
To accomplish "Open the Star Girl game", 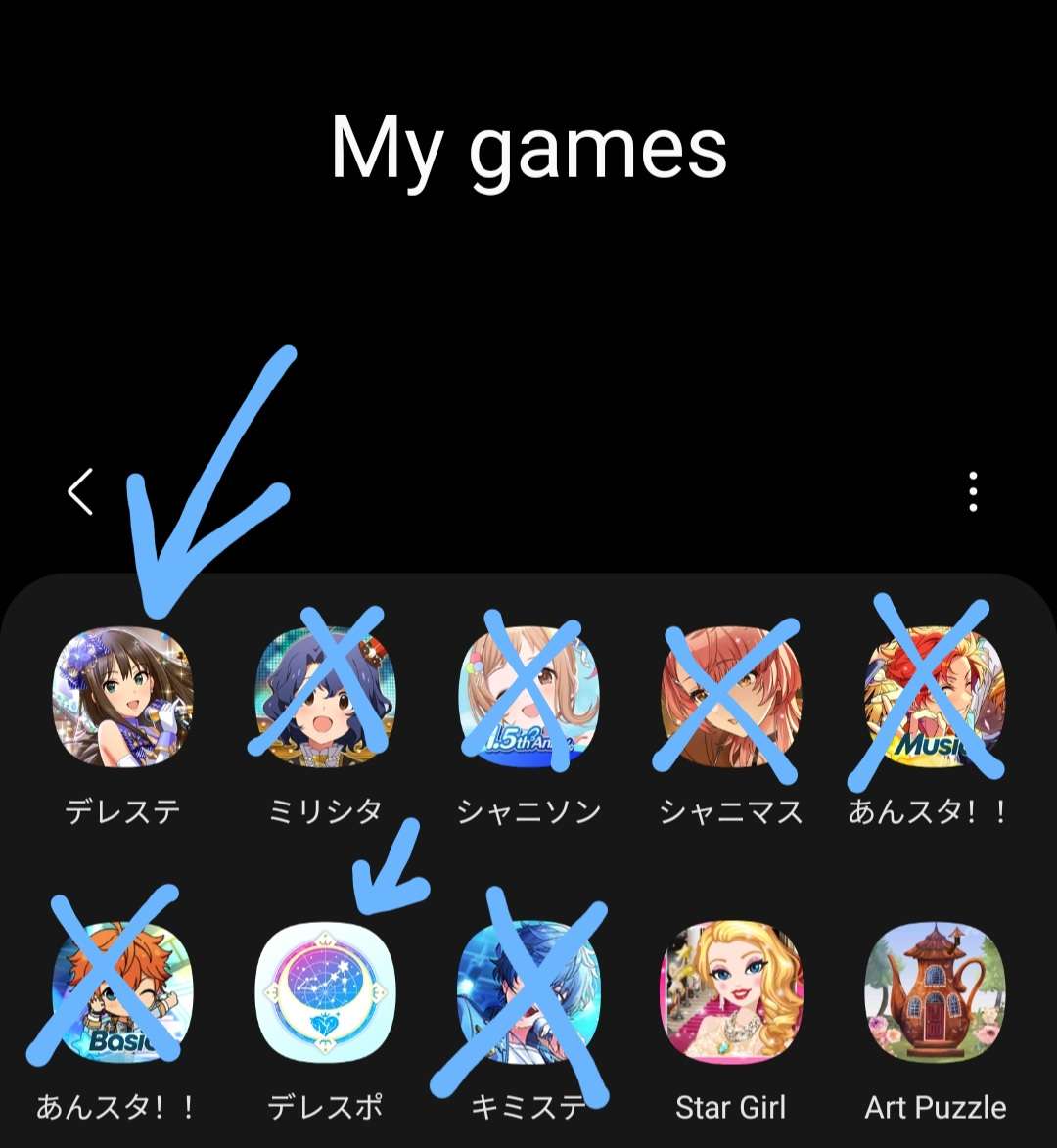I will click(x=731, y=991).
